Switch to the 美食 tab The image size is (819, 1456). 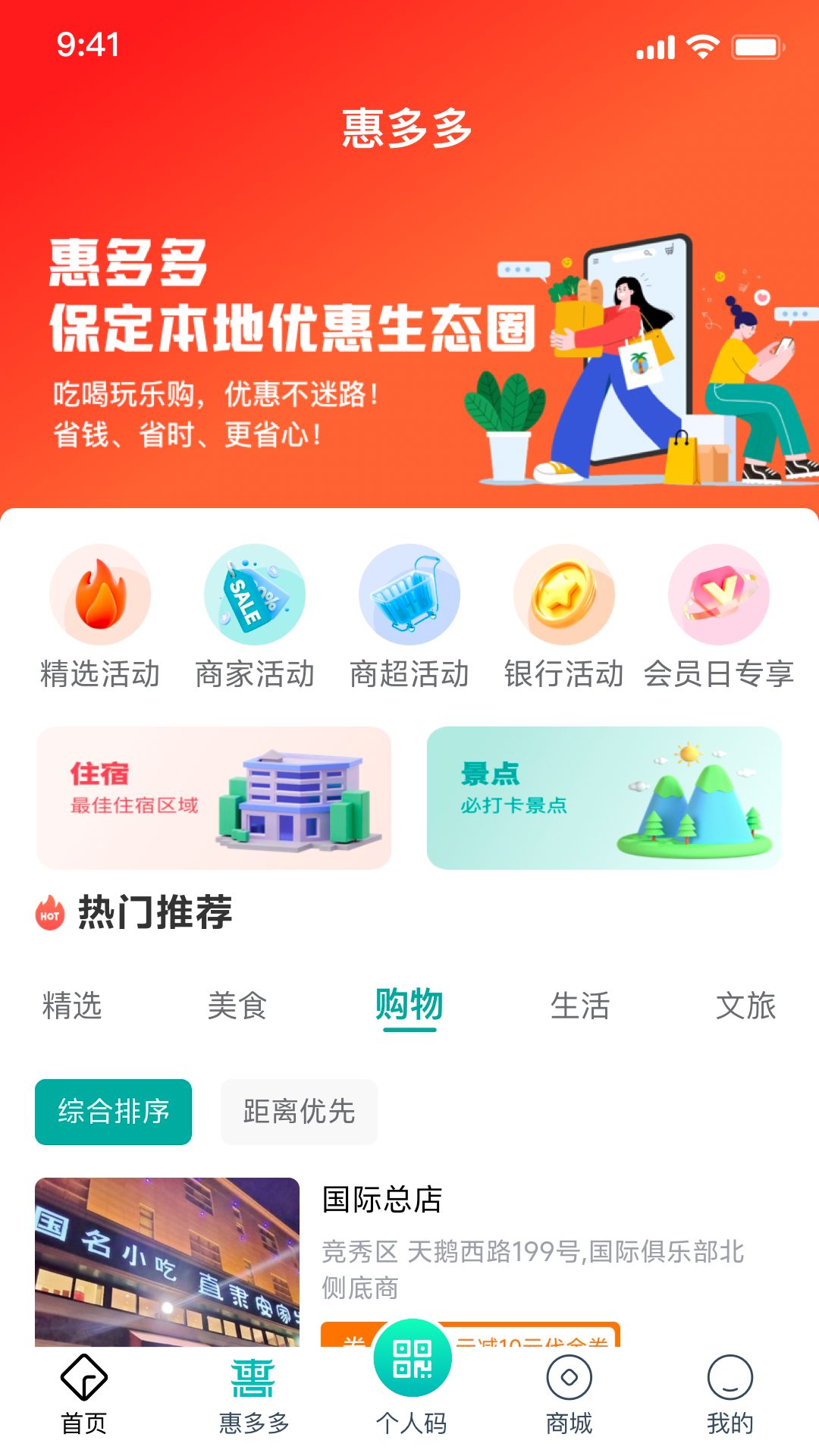pos(237,1006)
